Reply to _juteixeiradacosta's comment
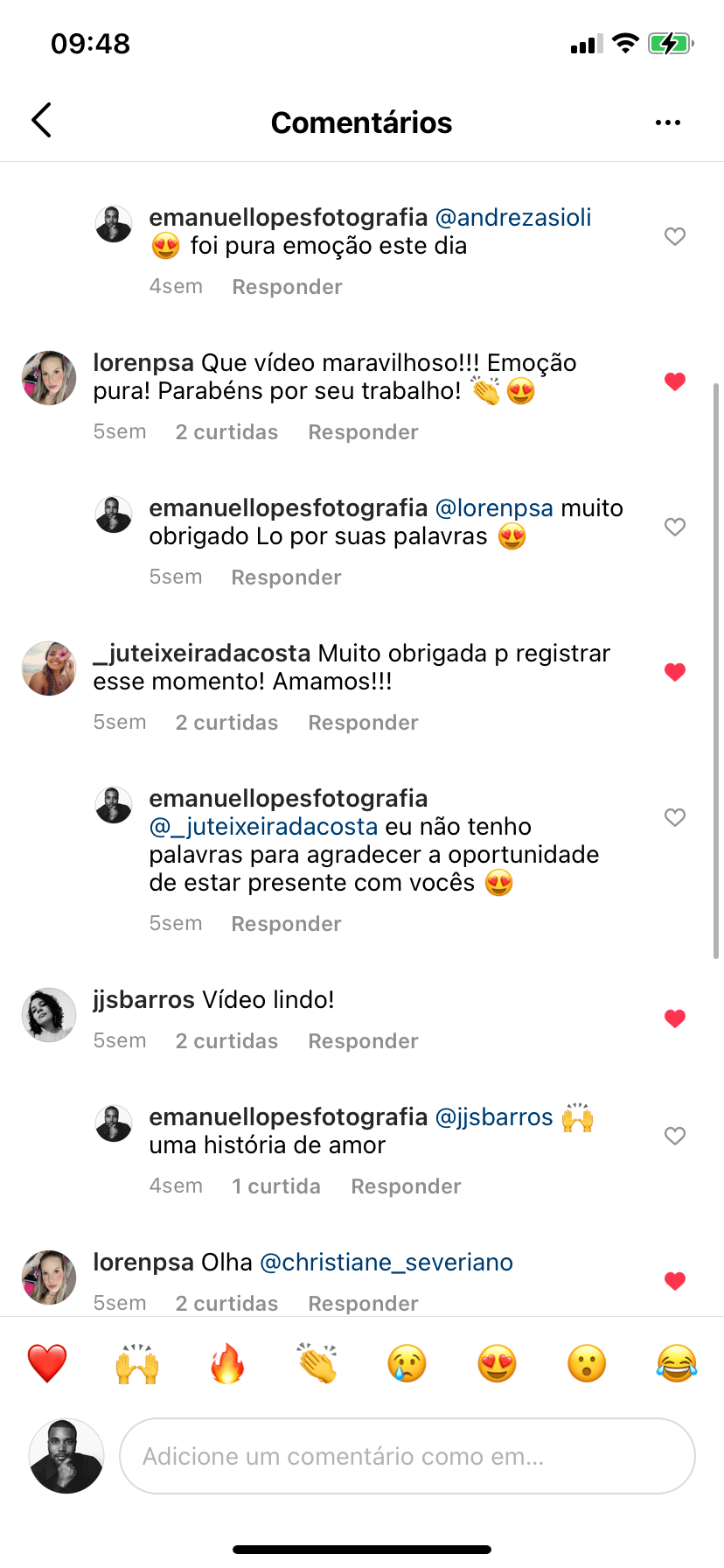 363,723
